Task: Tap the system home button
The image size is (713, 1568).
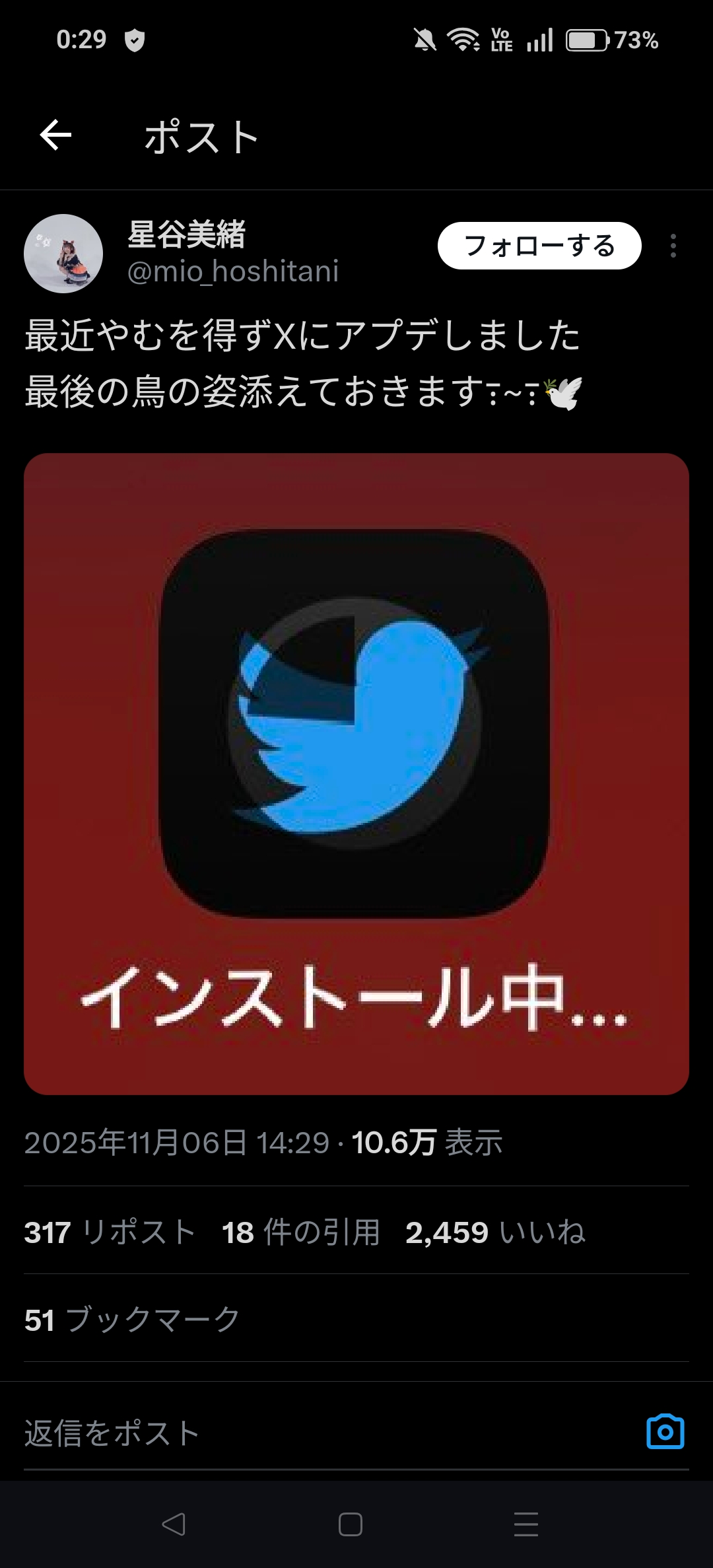Action: point(350,1524)
